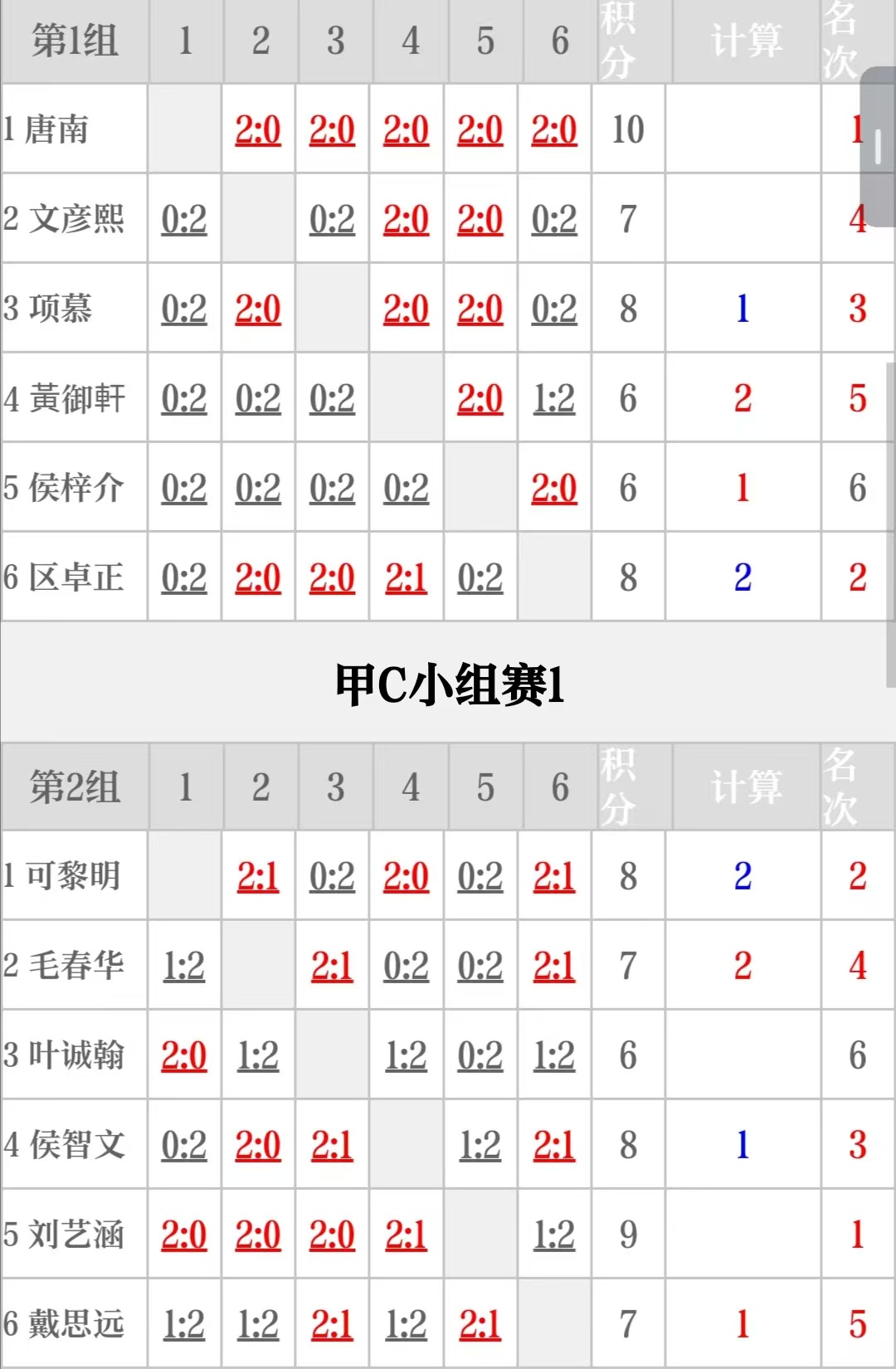The width and height of the screenshot is (896, 1369).
Task: Open 文彦熙's 2:0 result in column 5
Action: pyautogui.click(x=480, y=220)
